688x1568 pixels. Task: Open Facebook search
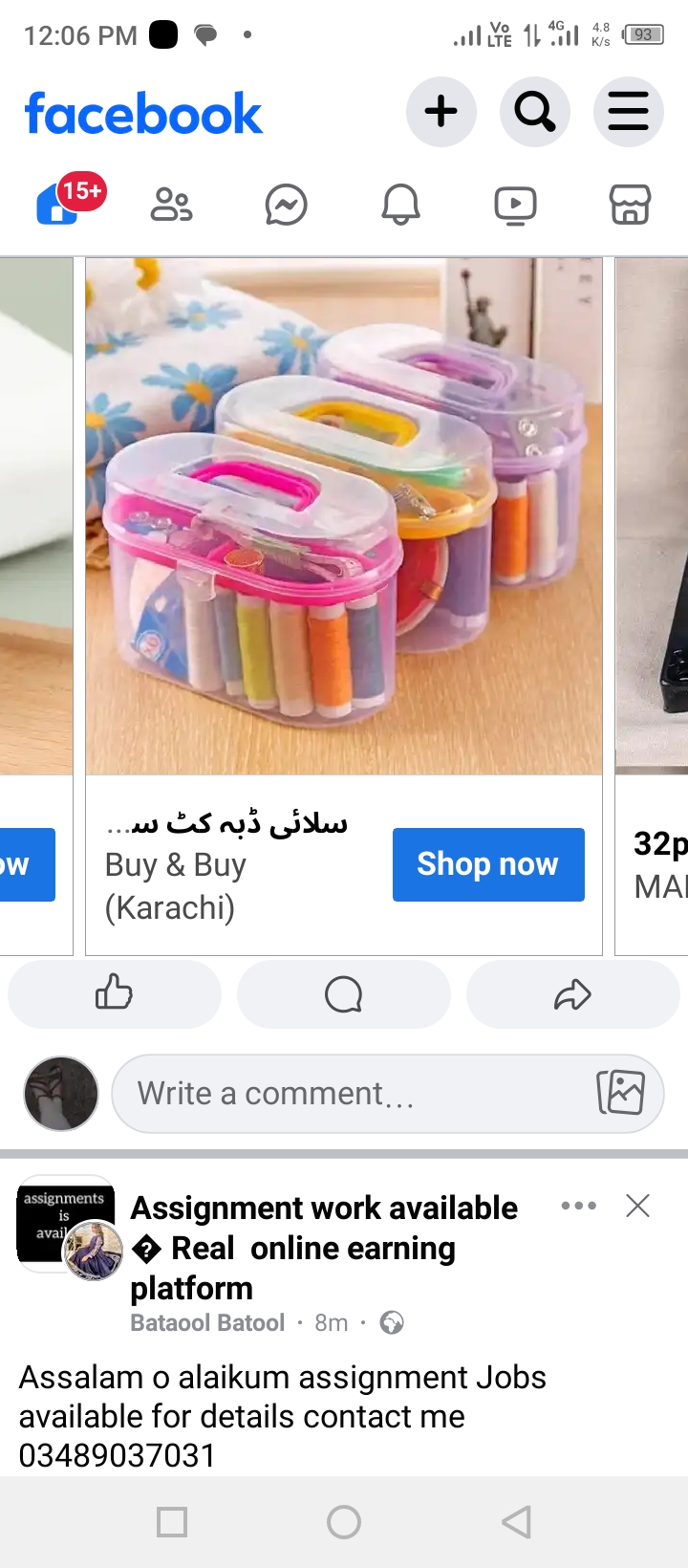[534, 112]
